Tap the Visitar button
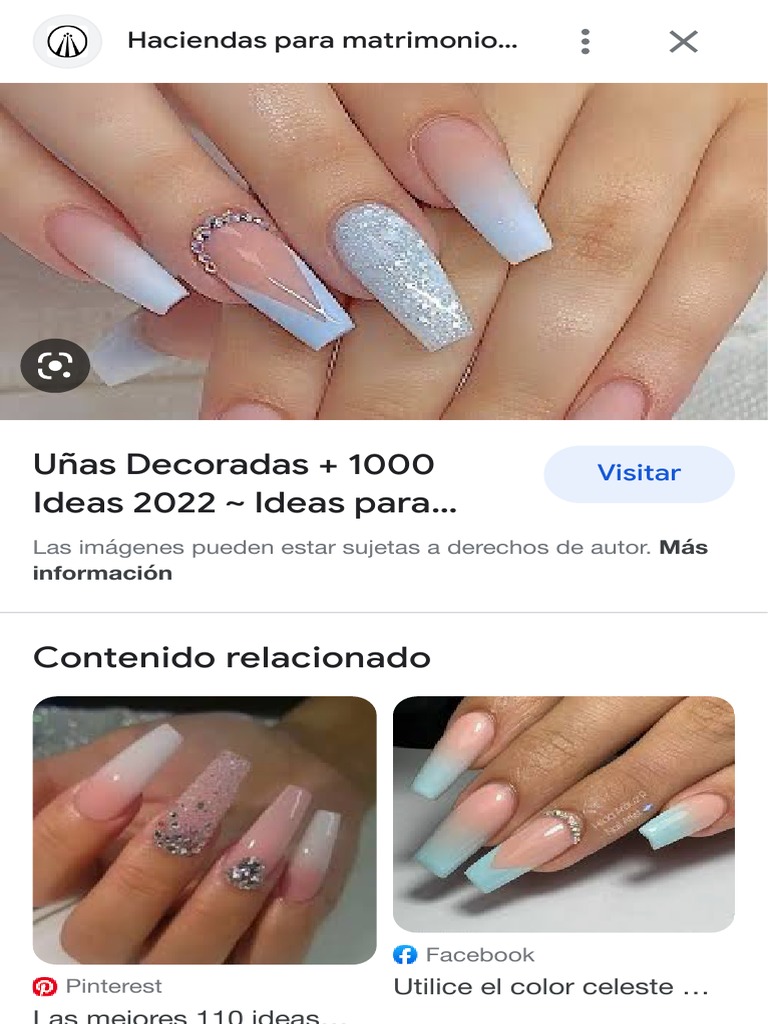 639,473
